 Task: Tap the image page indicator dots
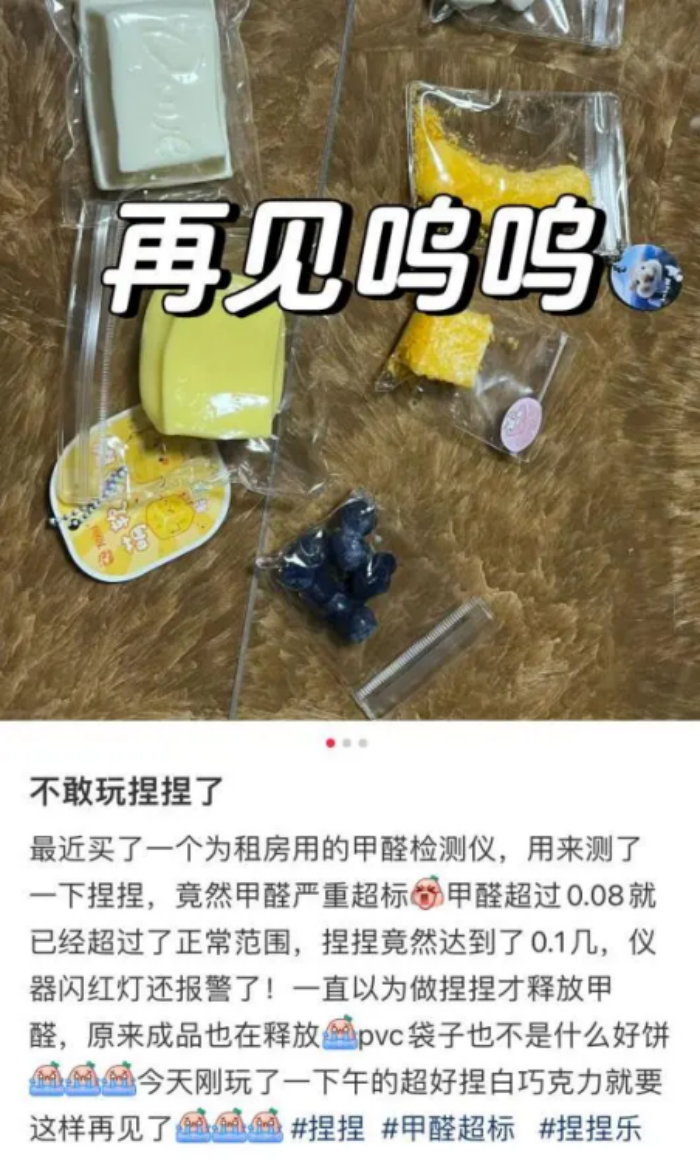click(x=347, y=743)
